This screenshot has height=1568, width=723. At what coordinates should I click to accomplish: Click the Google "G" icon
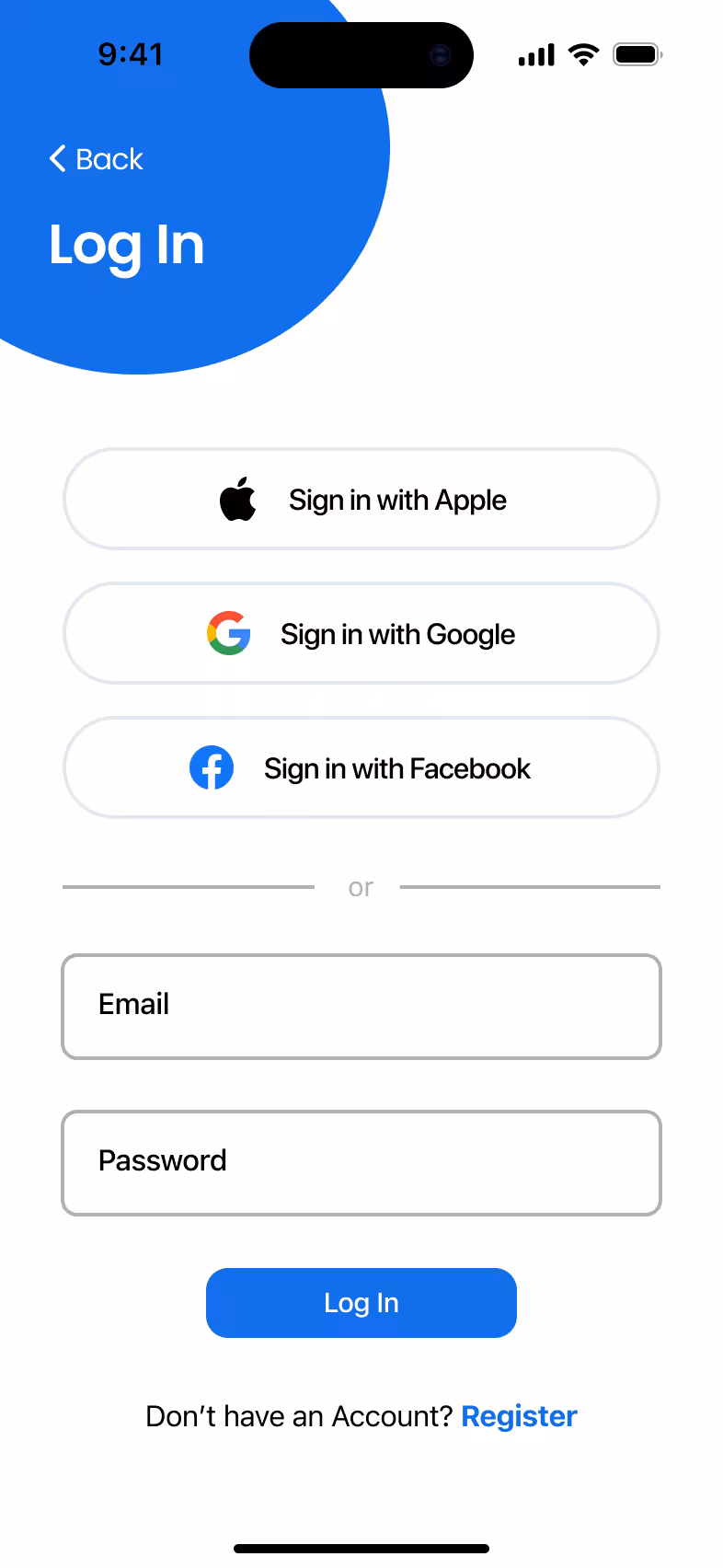tap(228, 633)
